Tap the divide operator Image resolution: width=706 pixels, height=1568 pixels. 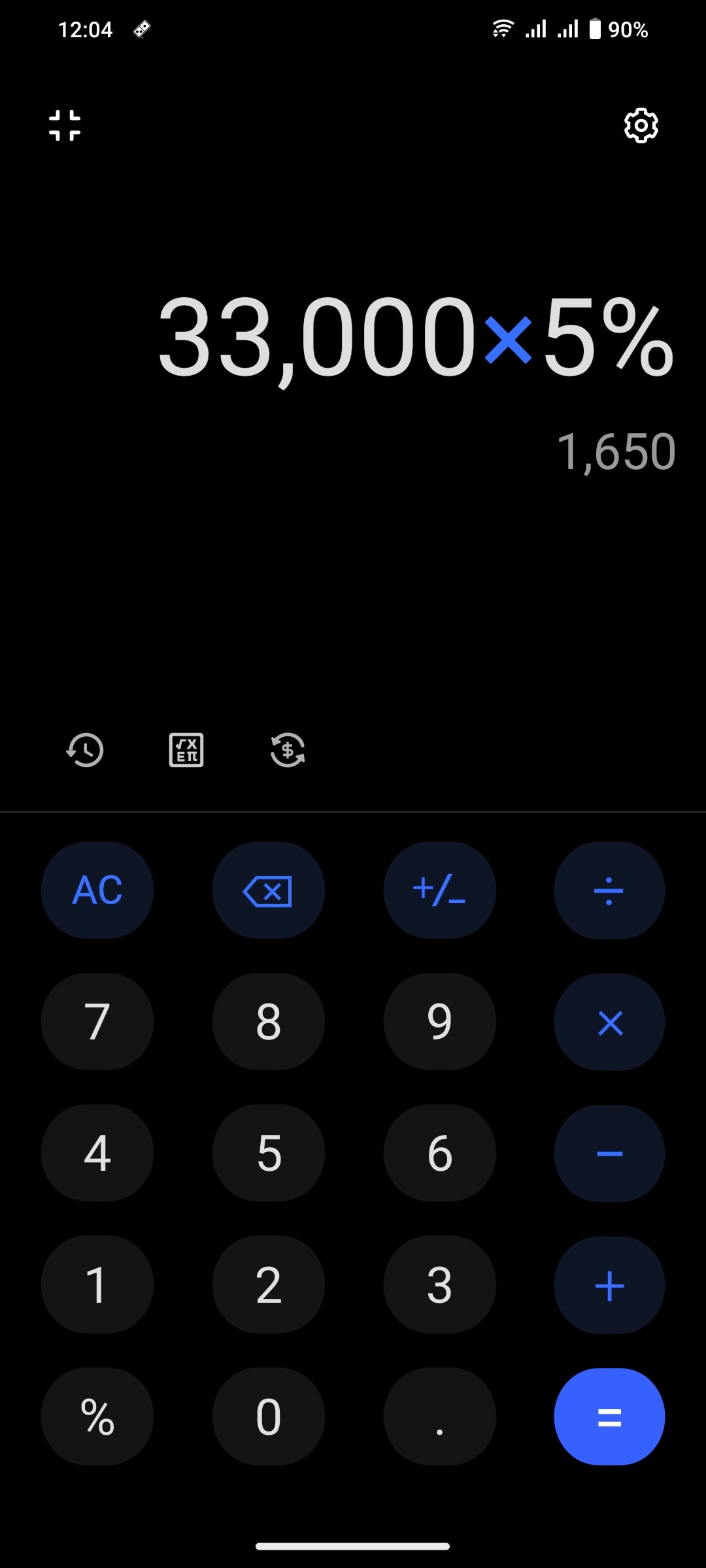point(609,890)
